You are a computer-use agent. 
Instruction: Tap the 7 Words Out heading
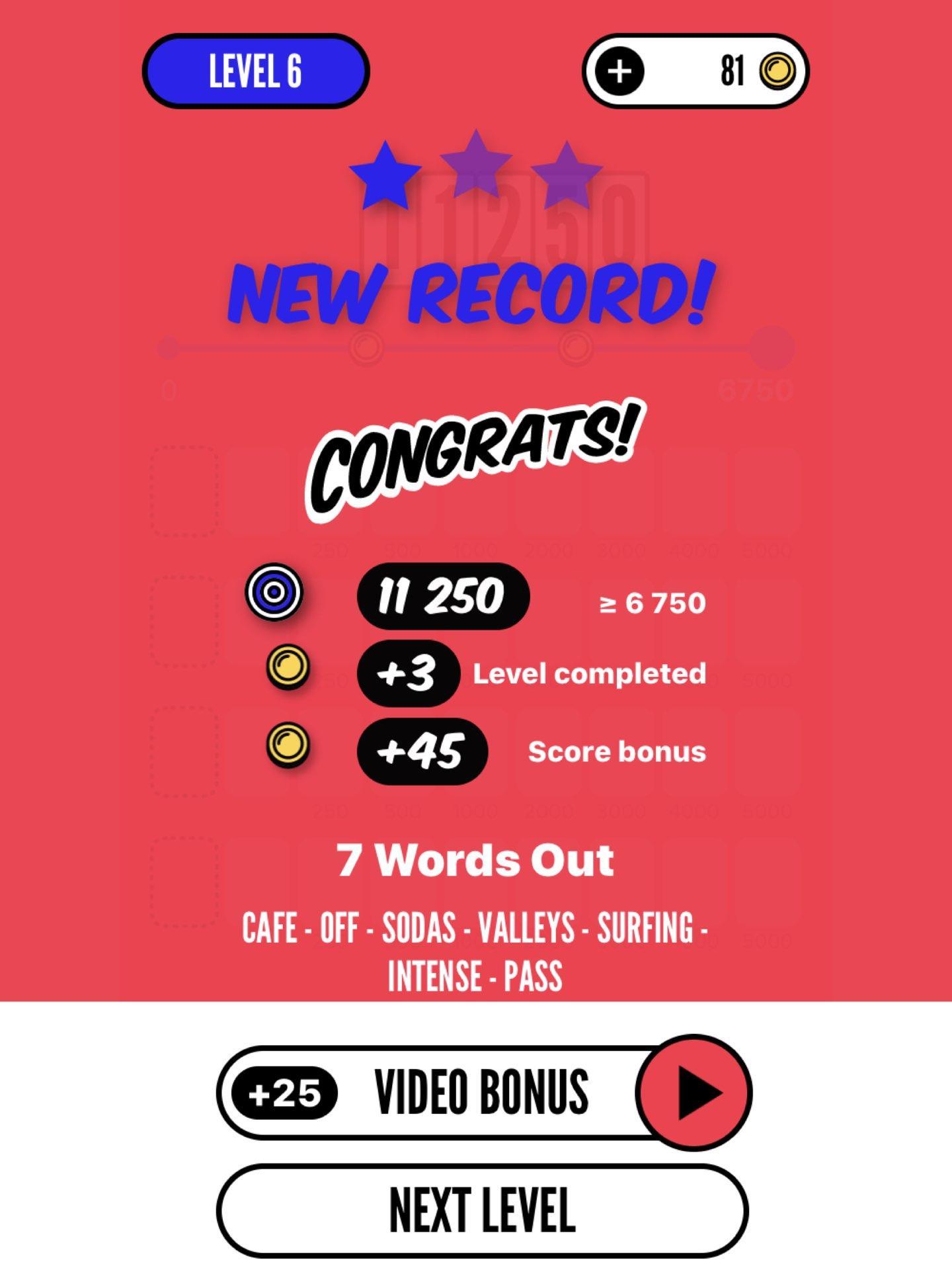[x=475, y=859]
